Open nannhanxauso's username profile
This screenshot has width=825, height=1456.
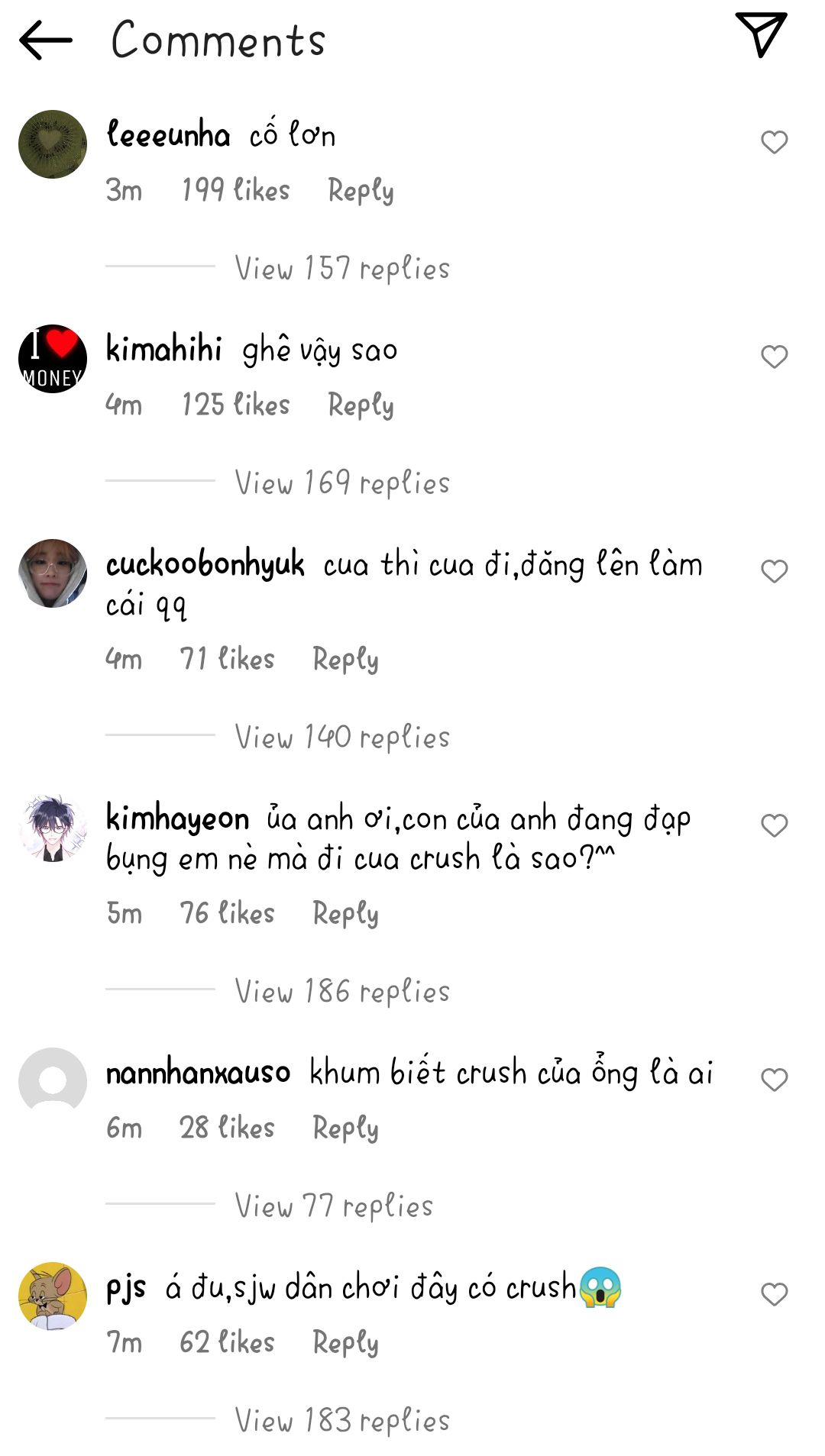click(x=198, y=1073)
